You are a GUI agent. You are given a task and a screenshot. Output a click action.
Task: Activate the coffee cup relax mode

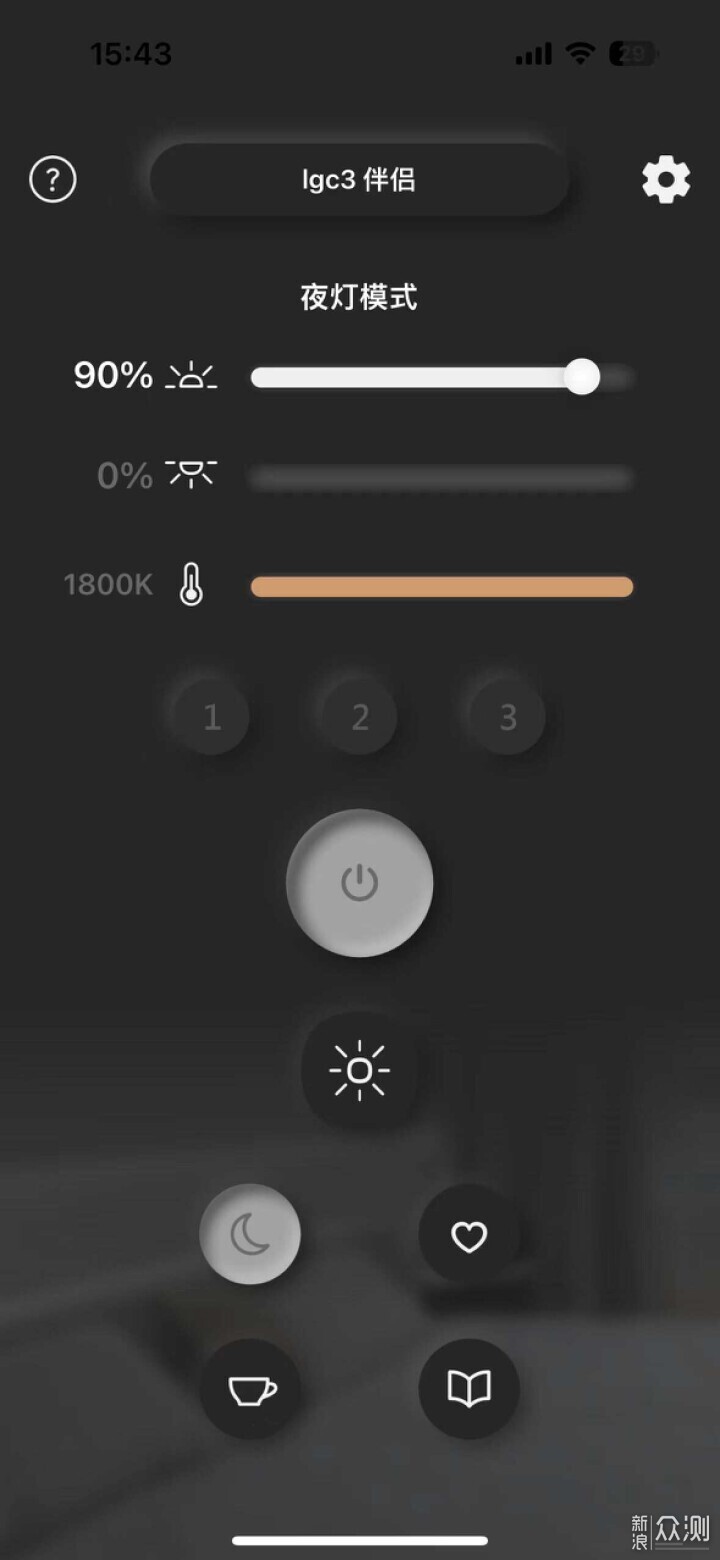[x=251, y=1389]
